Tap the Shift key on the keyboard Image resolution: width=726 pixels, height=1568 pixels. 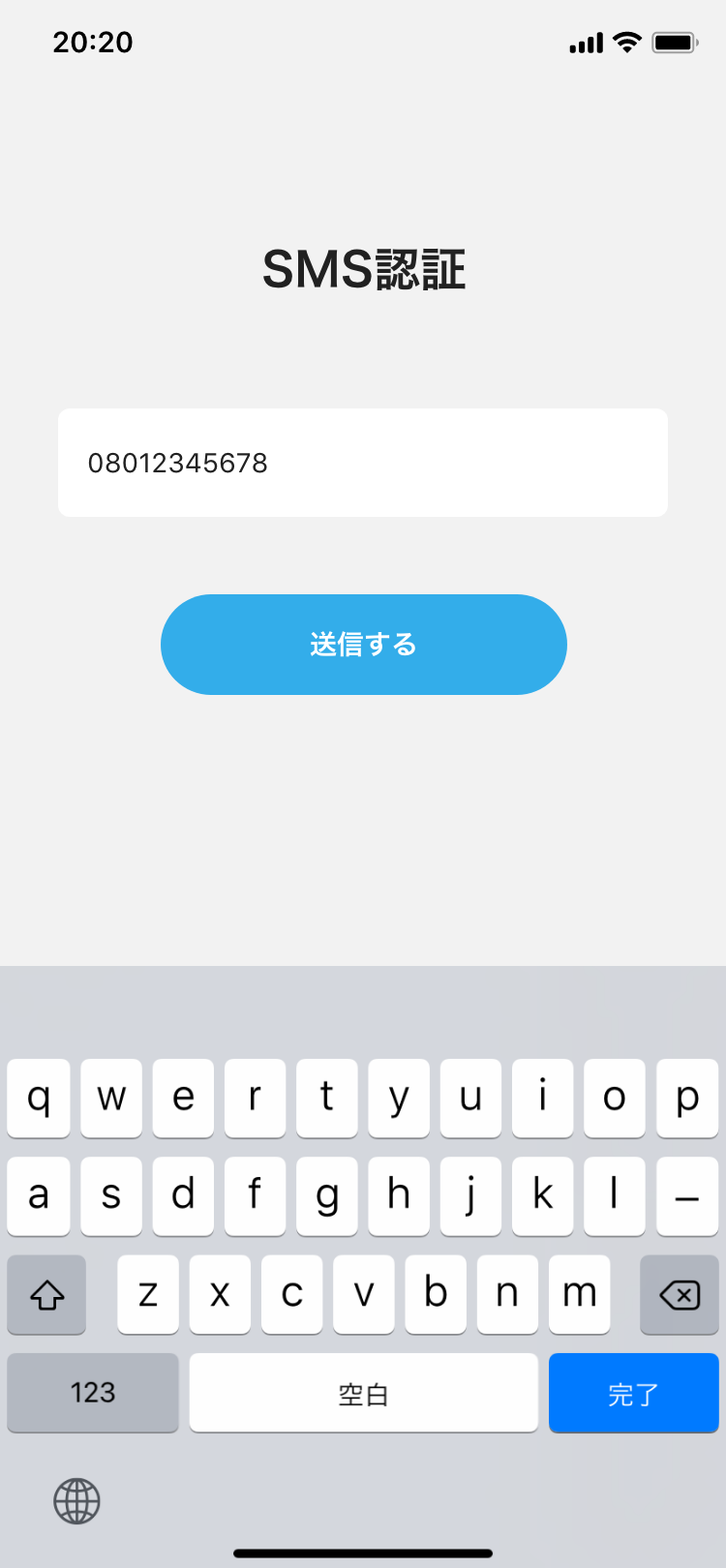[x=45, y=1294]
